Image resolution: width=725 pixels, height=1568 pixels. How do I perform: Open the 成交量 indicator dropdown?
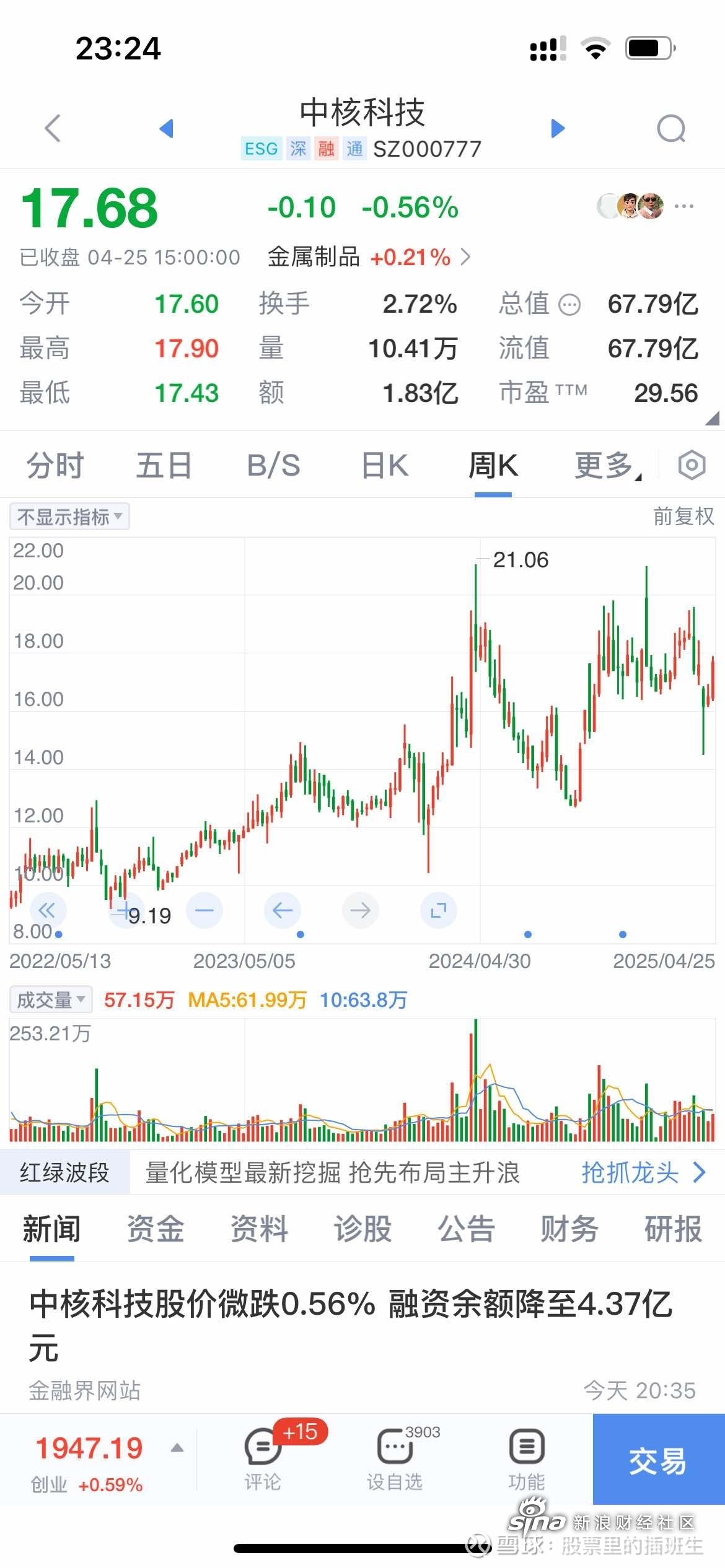pos(51,1000)
